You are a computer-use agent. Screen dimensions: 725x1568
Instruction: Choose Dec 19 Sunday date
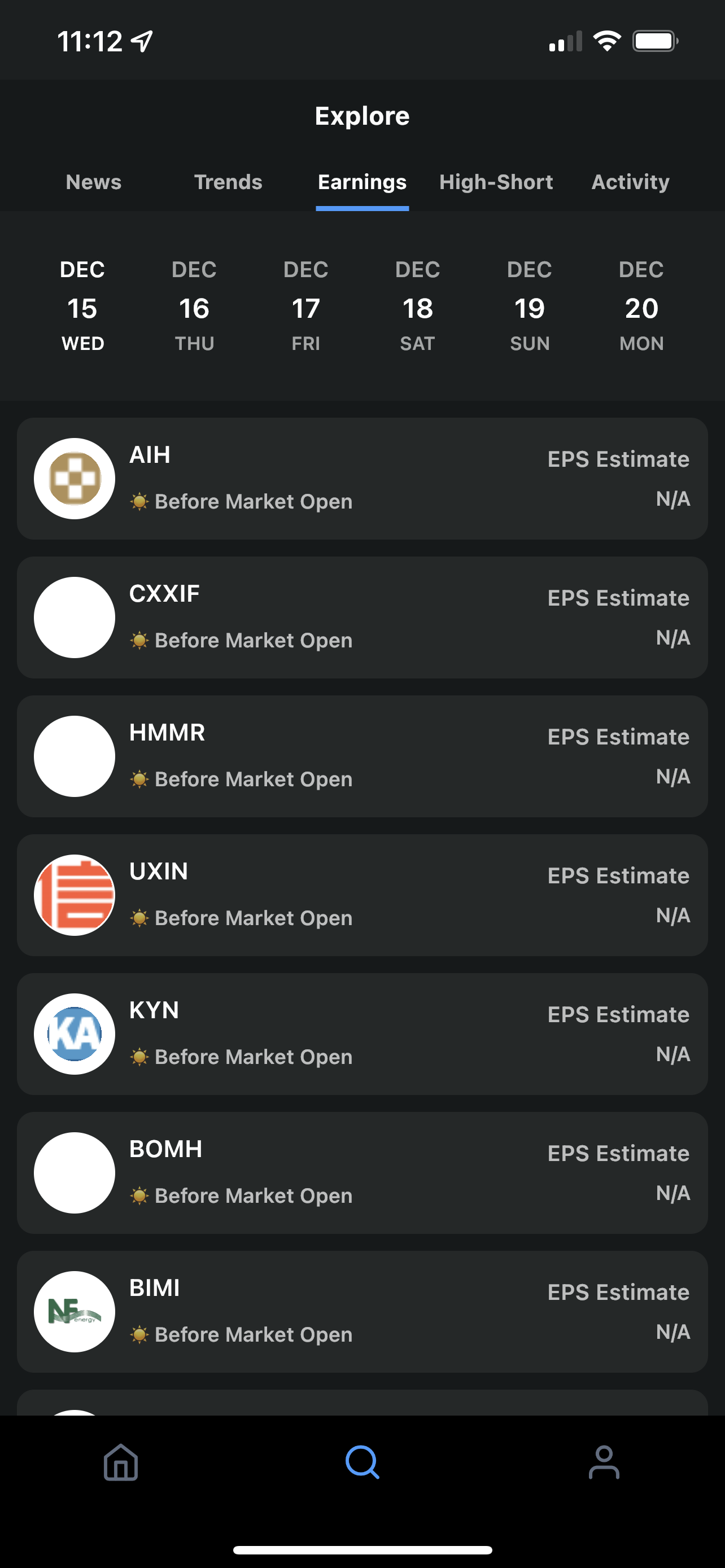click(x=530, y=307)
